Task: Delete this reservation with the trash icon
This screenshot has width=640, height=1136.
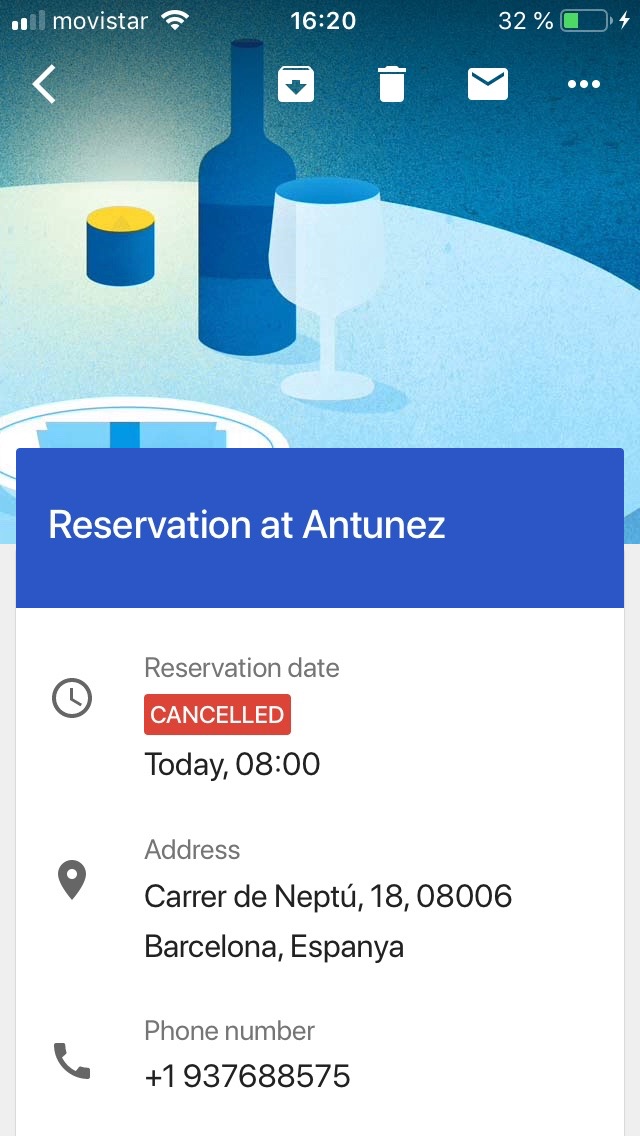Action: click(x=392, y=85)
